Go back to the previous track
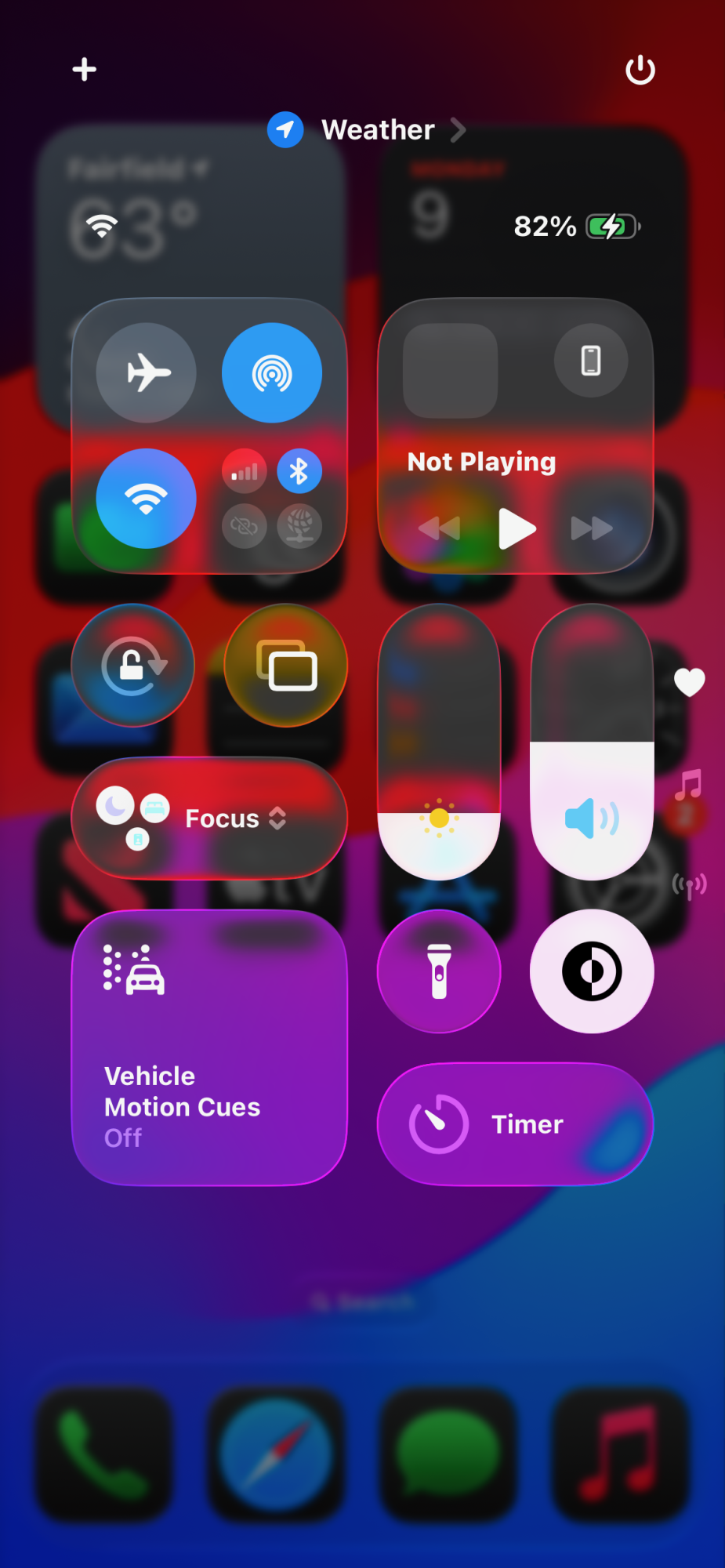The image size is (725, 1568). tap(440, 528)
